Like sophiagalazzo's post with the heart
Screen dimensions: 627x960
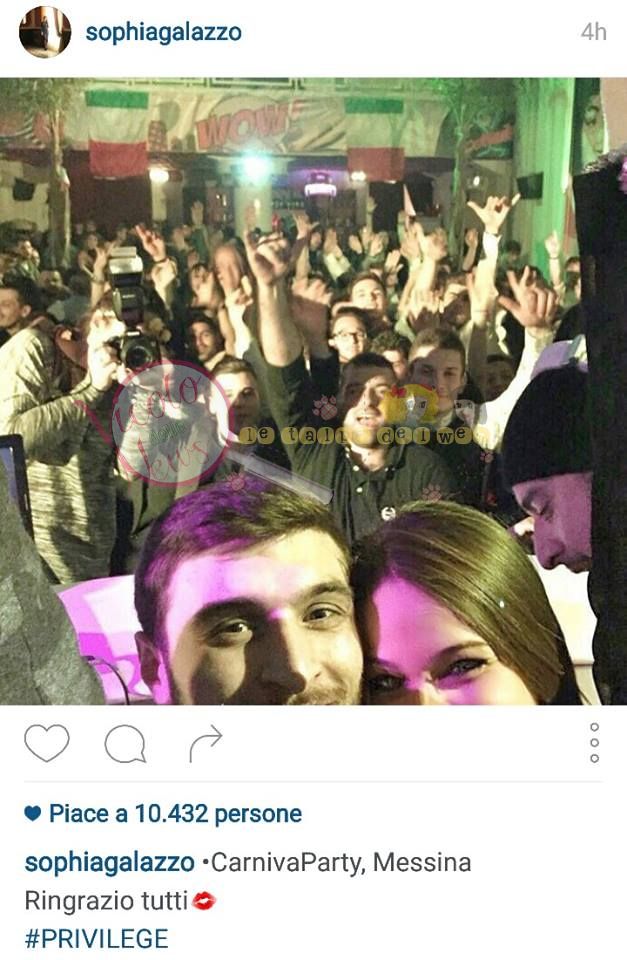point(46,744)
